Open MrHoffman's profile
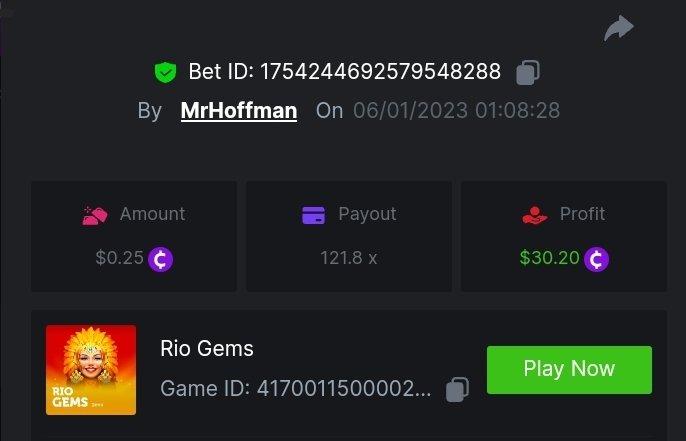Image resolution: width=686 pixels, height=441 pixels. pos(238,110)
